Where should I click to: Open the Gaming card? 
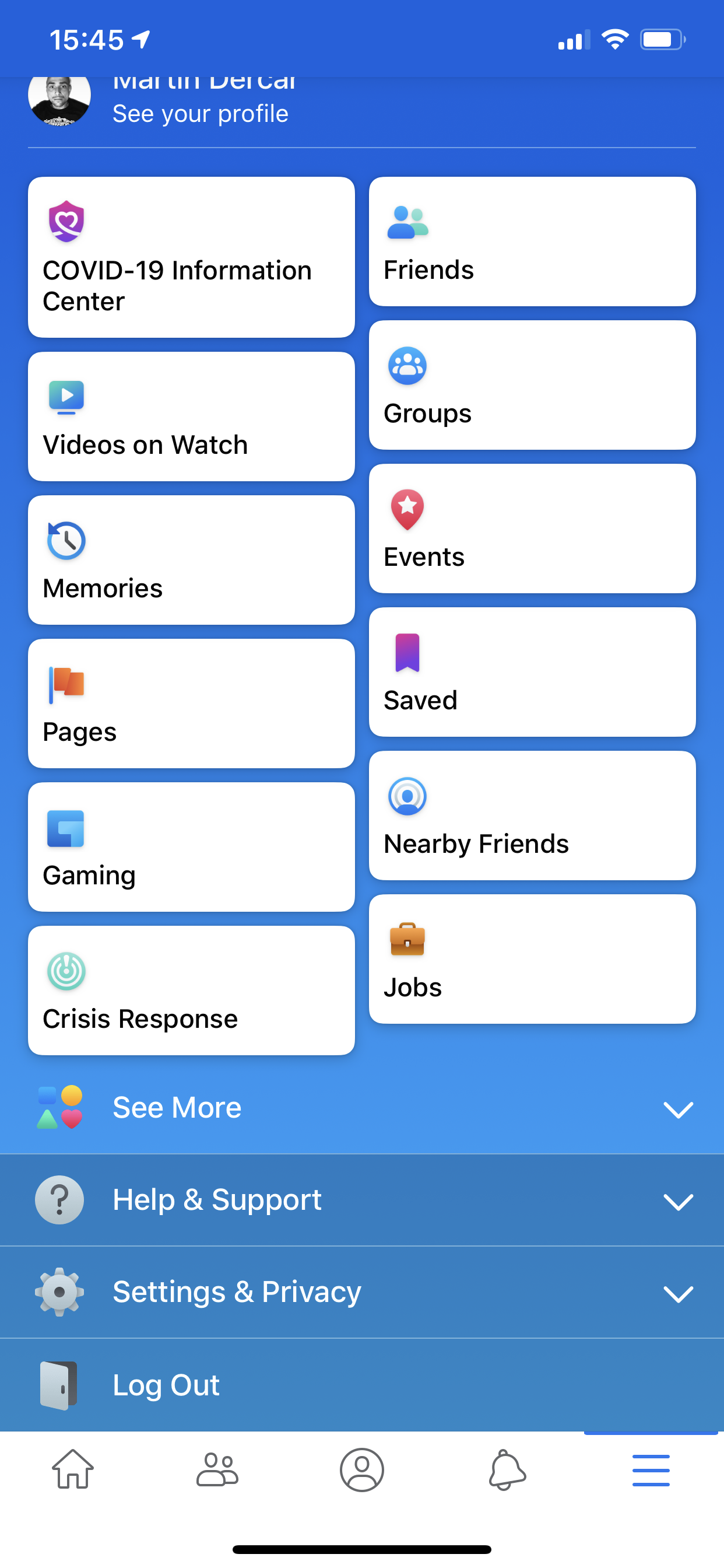pos(191,848)
